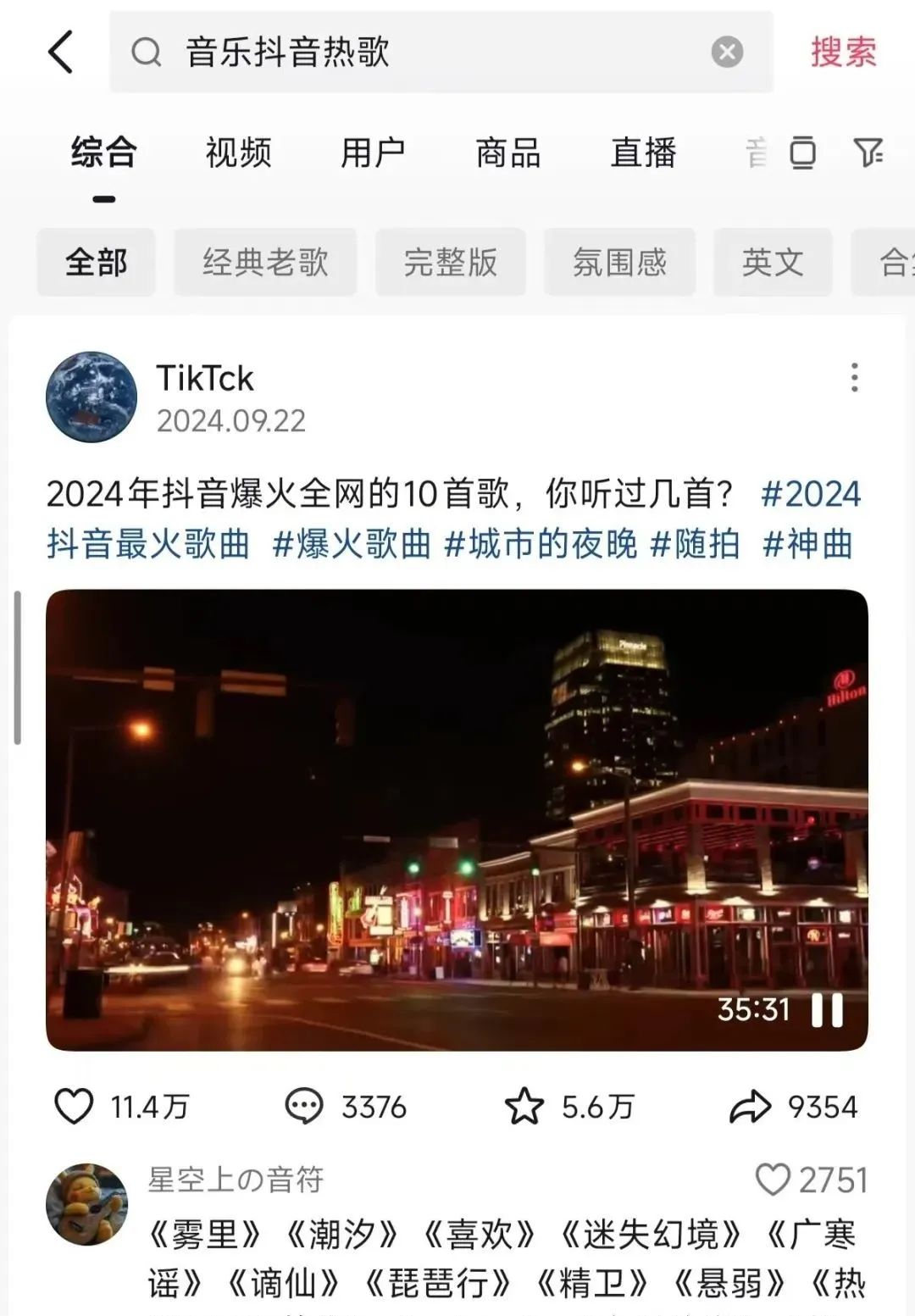Screen dimensions: 915x1316
Task: Select the 经典老歌 filter chip
Action: [265, 263]
